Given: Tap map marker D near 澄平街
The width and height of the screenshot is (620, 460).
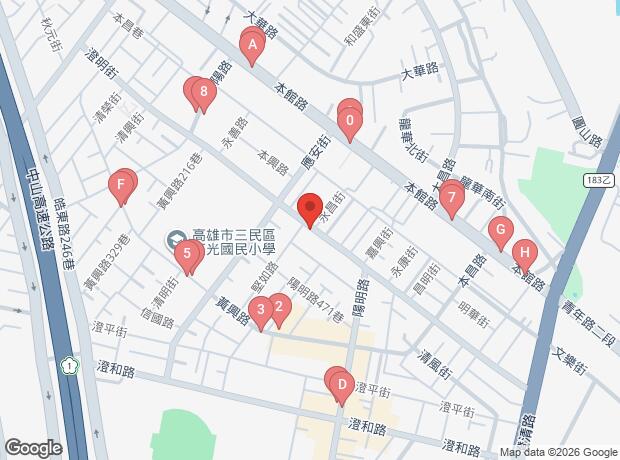Looking at the screenshot, I should tap(342, 386).
